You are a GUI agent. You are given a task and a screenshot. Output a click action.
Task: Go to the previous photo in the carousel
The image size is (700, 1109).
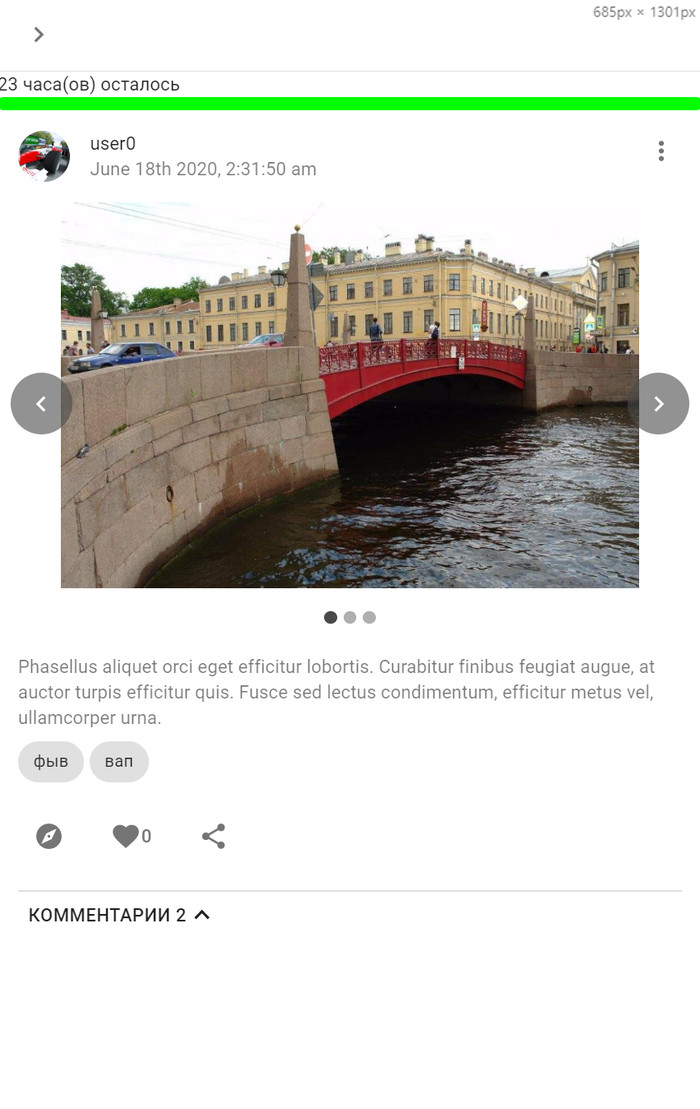[x=41, y=403]
